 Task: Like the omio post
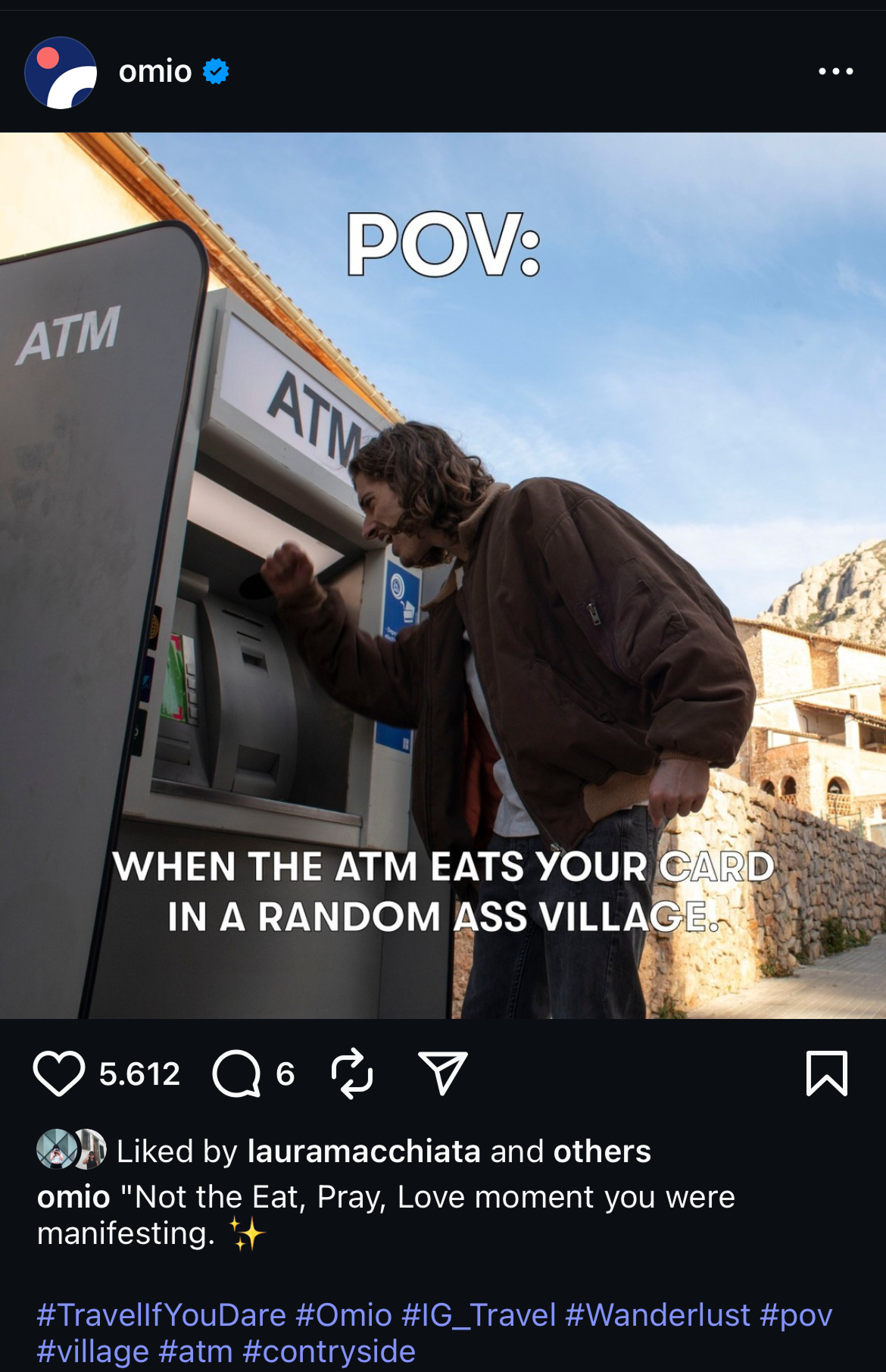point(58,1074)
